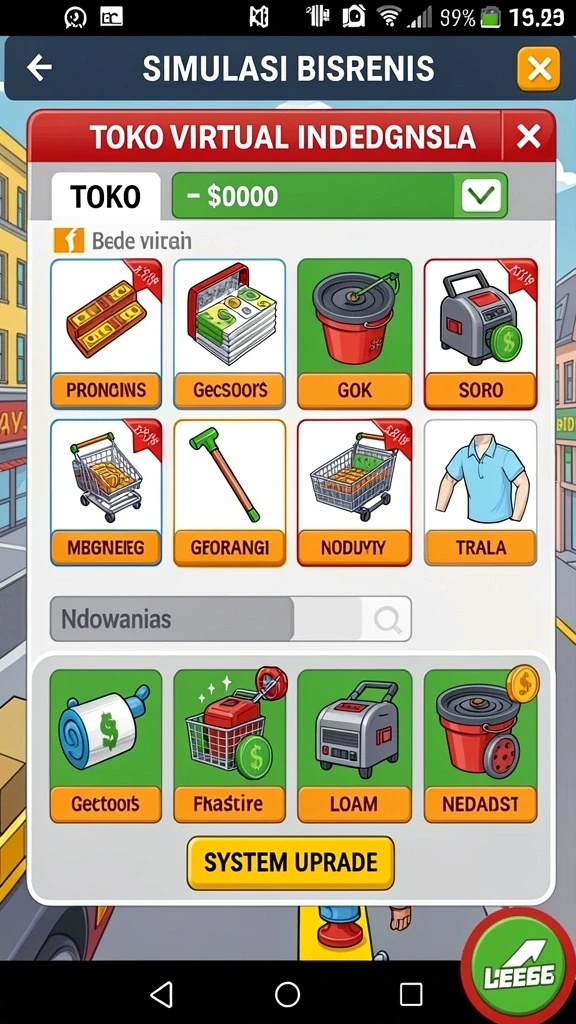This screenshot has width=576, height=1024.
Task: Tap the green round corner button
Action: pos(519,967)
